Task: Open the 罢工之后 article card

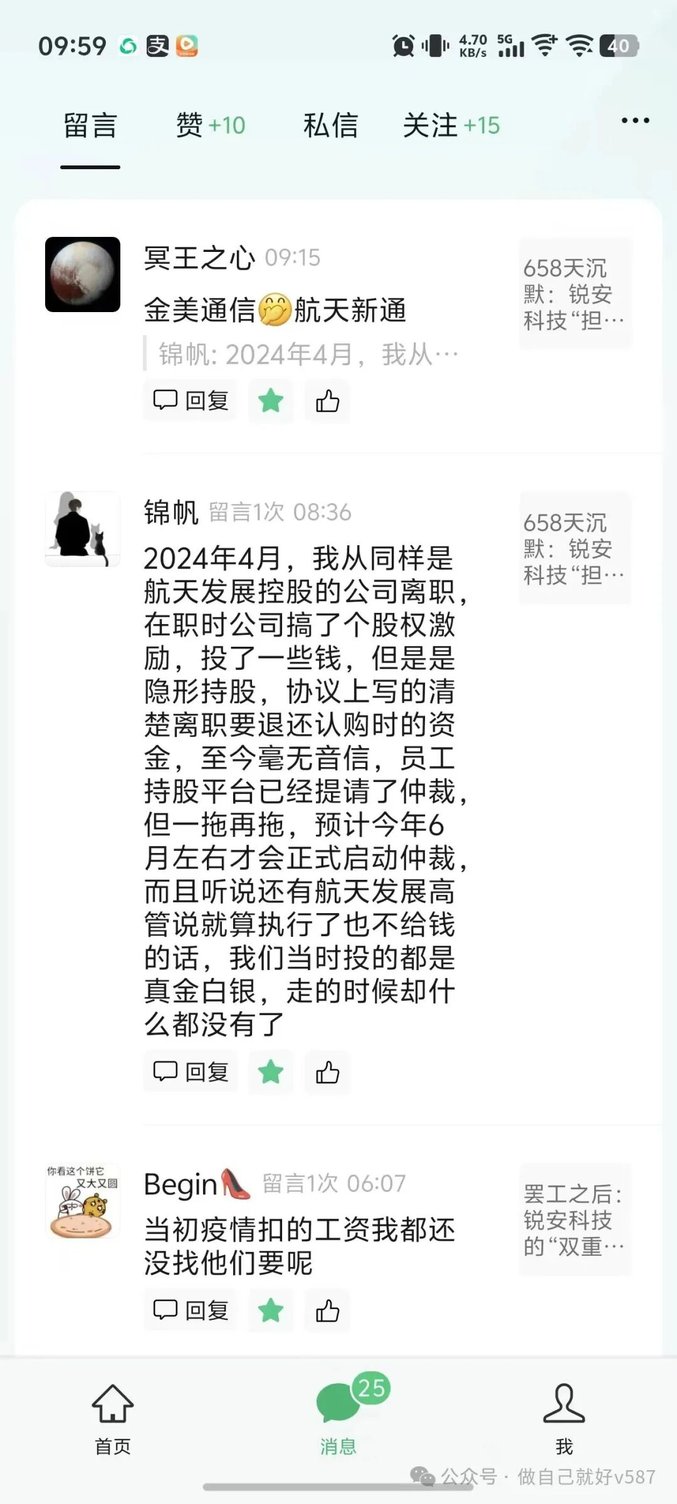Action: (575, 1220)
